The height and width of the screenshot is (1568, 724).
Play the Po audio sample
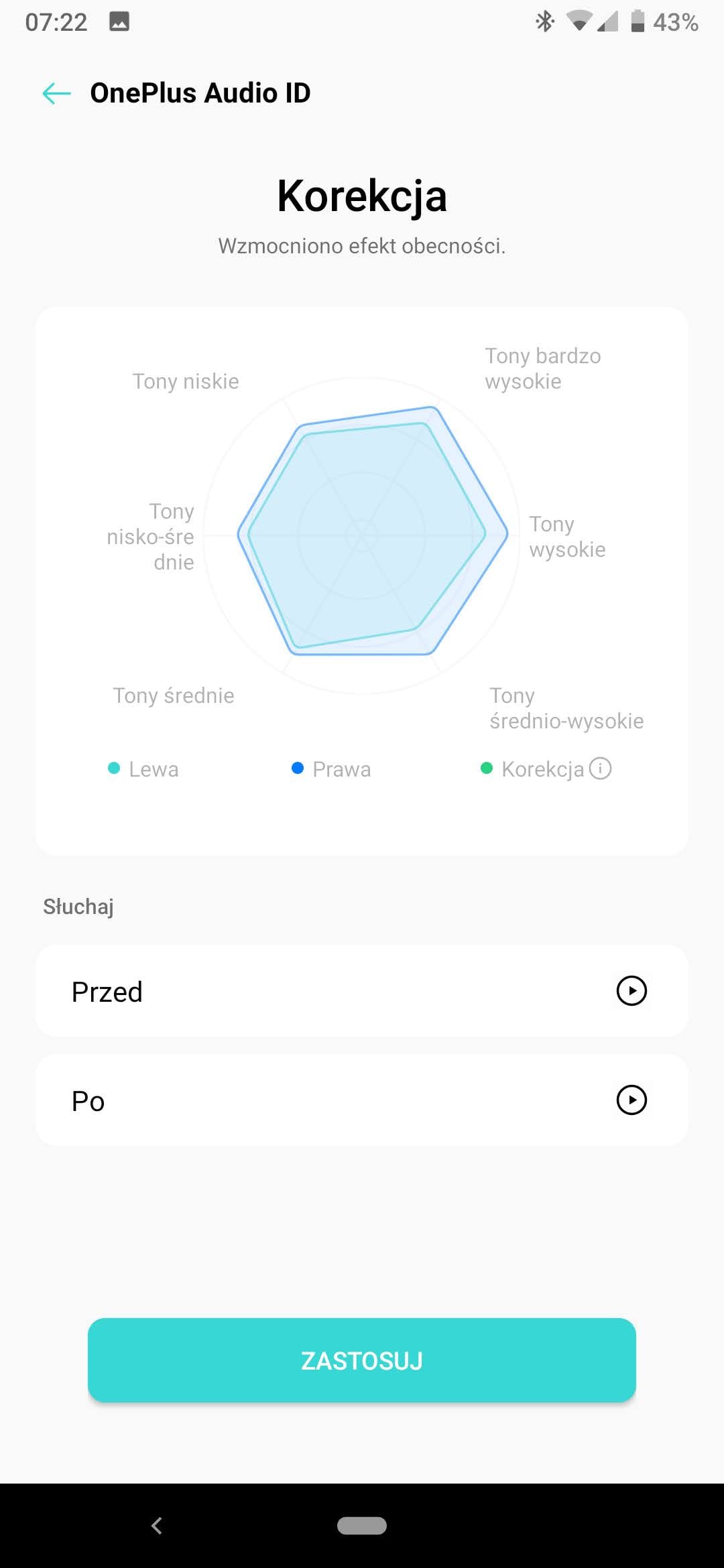point(631,1100)
